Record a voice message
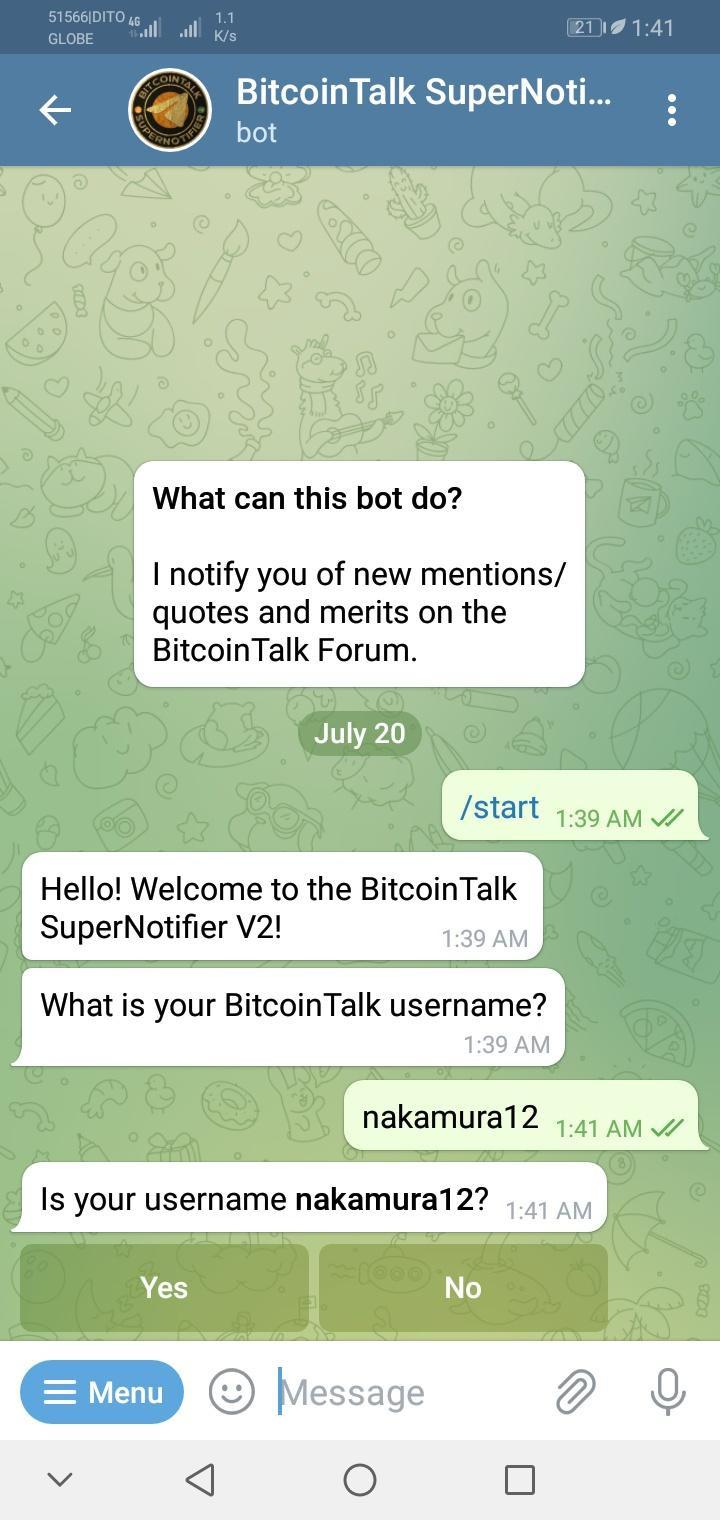720x1520 pixels. pos(667,1392)
